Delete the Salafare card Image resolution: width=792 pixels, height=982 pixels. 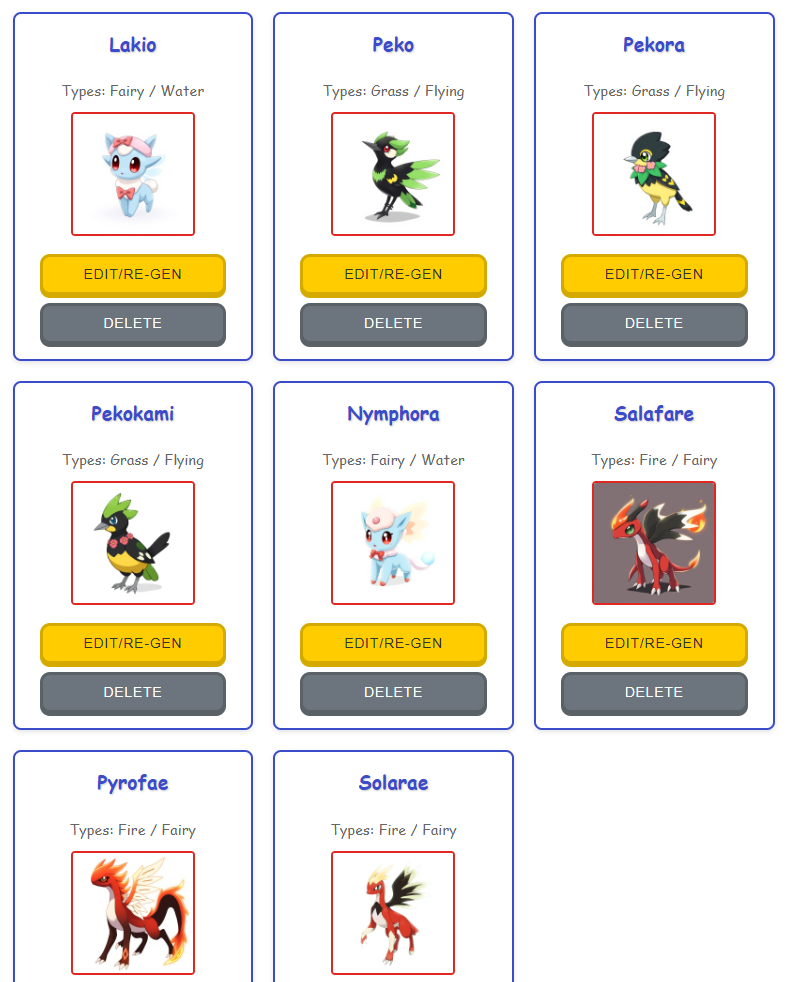coord(654,692)
